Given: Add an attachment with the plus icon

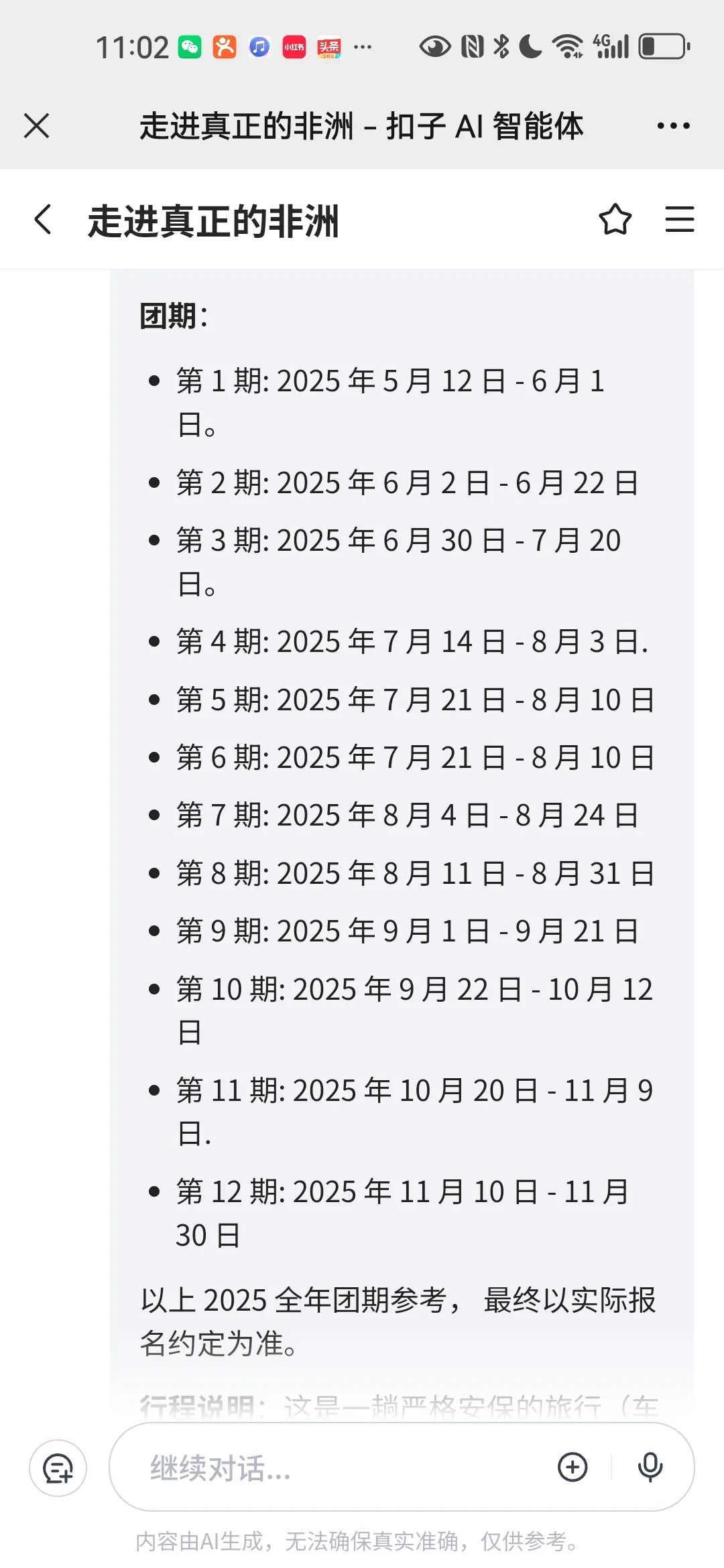Looking at the screenshot, I should pyautogui.click(x=572, y=1467).
